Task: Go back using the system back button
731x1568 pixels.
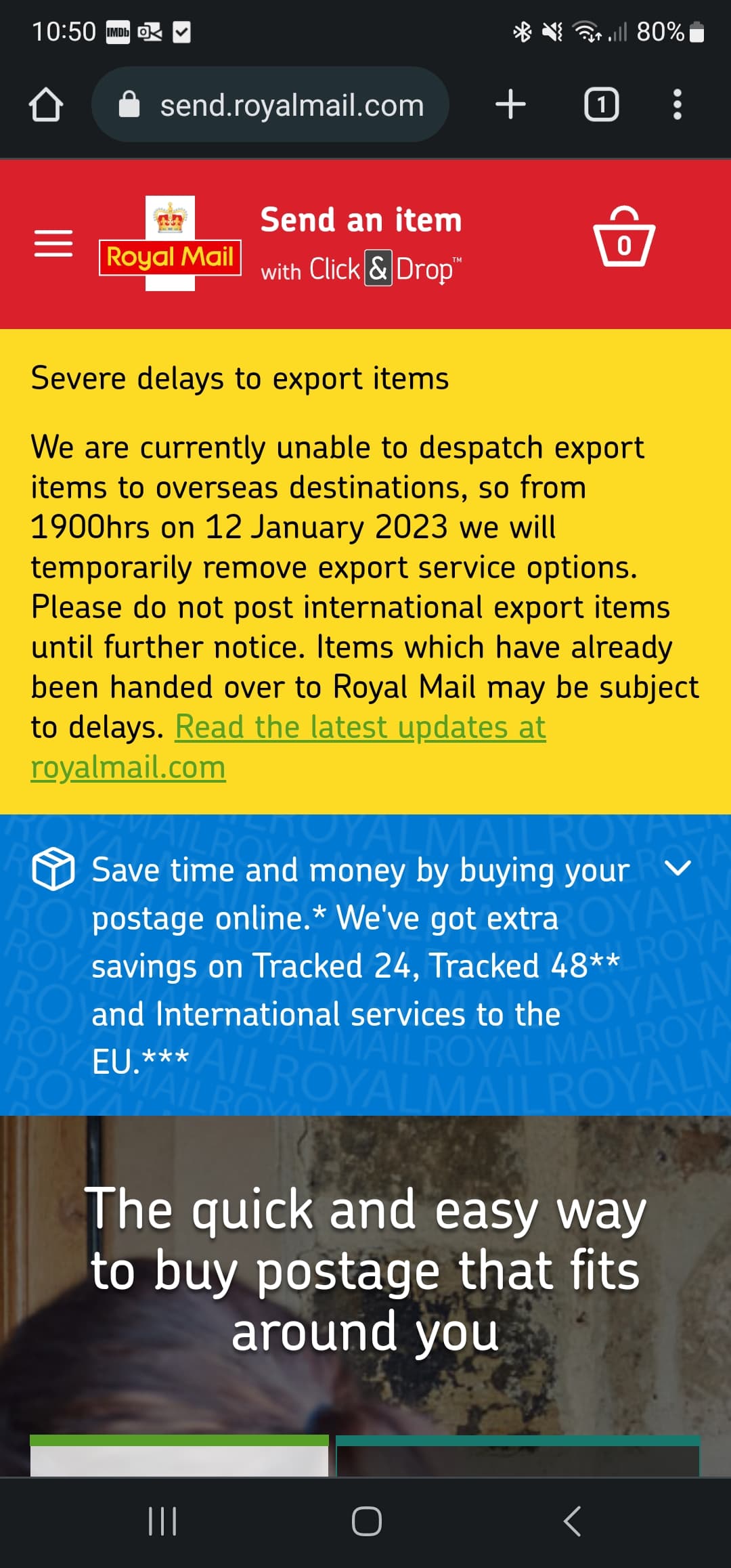Action: coord(572,1521)
